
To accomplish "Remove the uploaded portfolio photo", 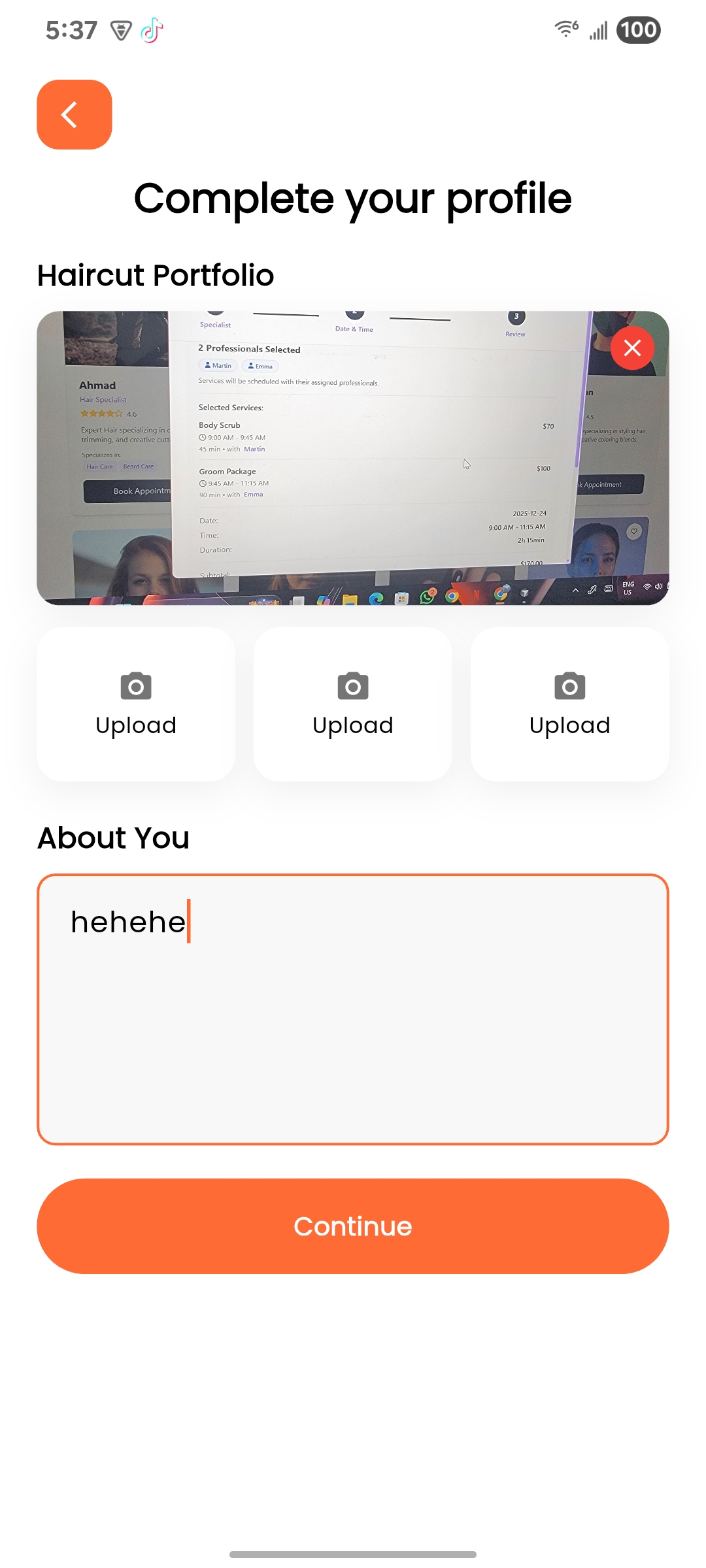I will [x=632, y=348].
